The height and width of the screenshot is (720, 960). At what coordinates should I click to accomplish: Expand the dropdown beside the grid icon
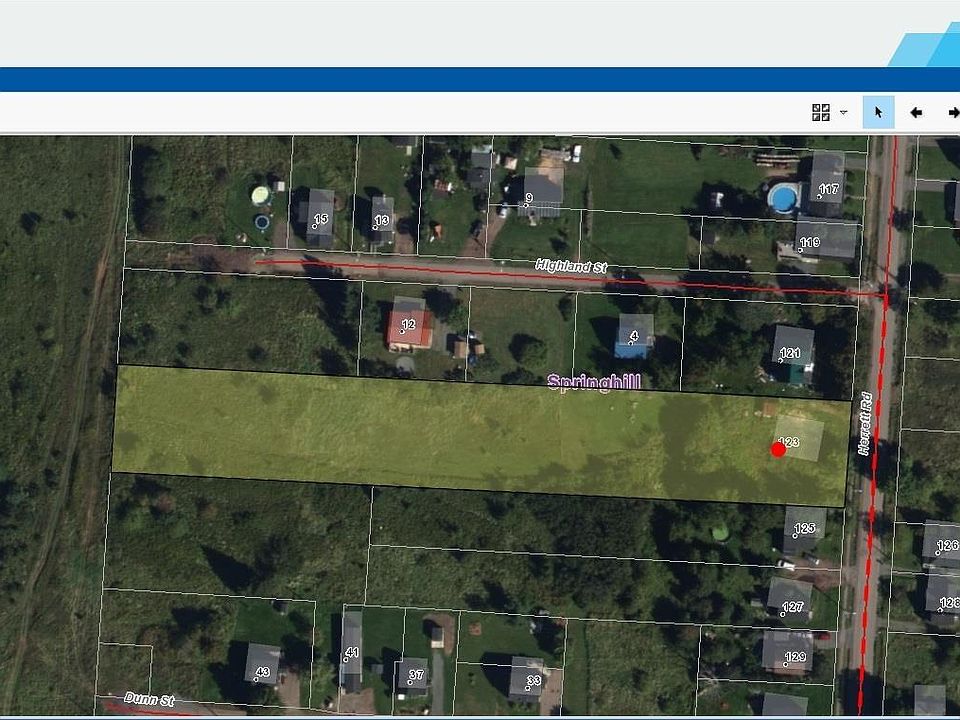pyautogui.click(x=844, y=112)
